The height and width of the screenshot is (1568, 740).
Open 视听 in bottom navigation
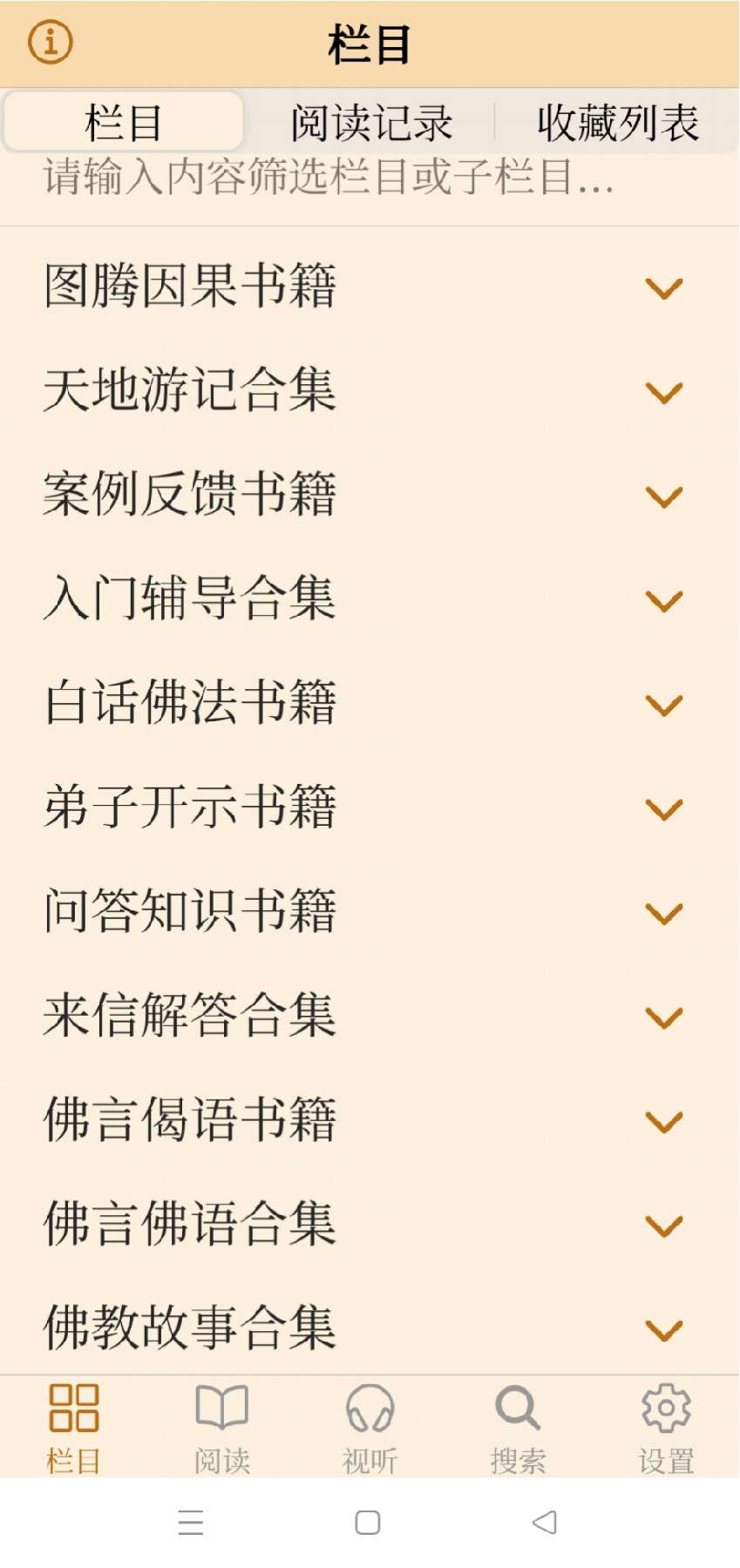click(x=370, y=1428)
